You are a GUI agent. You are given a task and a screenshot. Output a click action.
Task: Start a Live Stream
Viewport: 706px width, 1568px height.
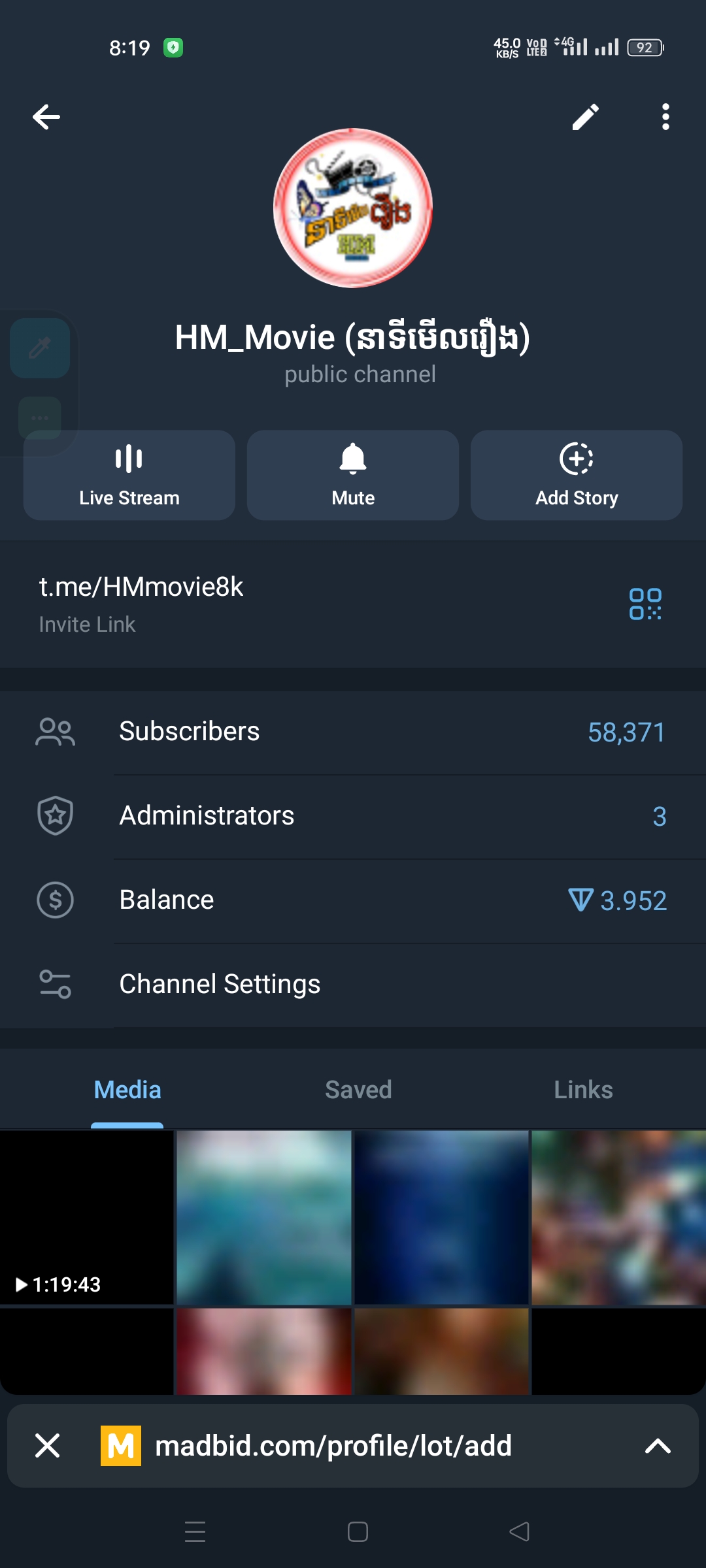[x=129, y=475]
